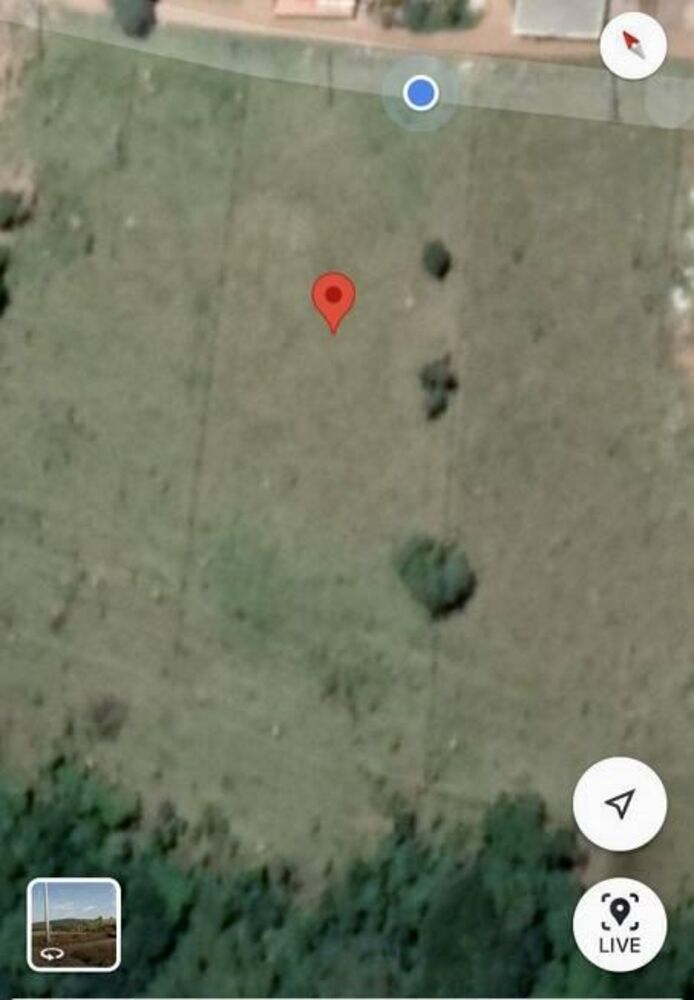Image resolution: width=694 pixels, height=1000 pixels.
Task: Select the red dropped pin
Action: click(333, 299)
